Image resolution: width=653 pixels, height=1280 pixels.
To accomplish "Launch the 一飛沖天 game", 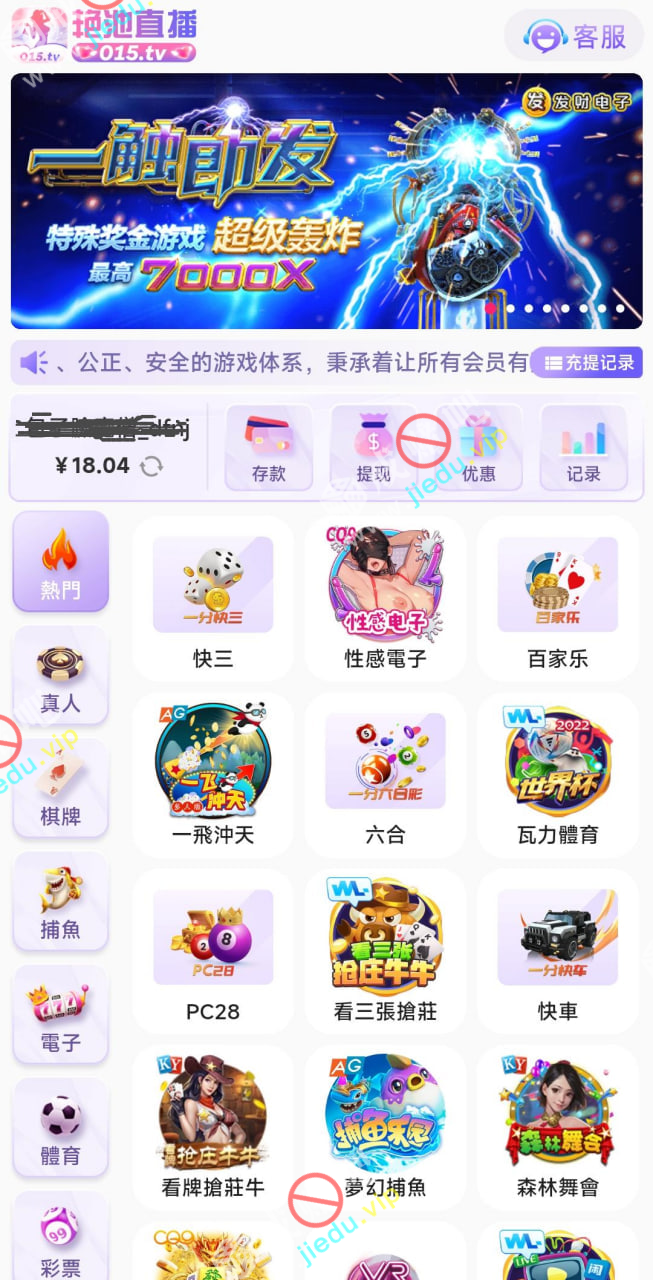I will click(213, 774).
